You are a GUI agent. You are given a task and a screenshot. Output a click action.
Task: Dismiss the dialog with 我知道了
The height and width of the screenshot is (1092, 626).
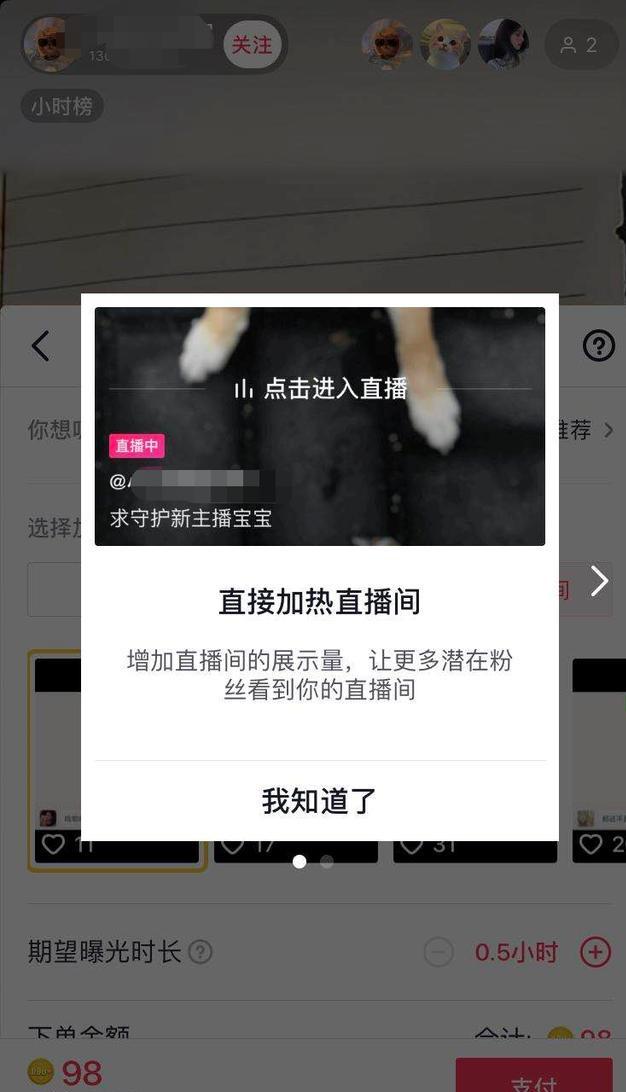coord(319,800)
